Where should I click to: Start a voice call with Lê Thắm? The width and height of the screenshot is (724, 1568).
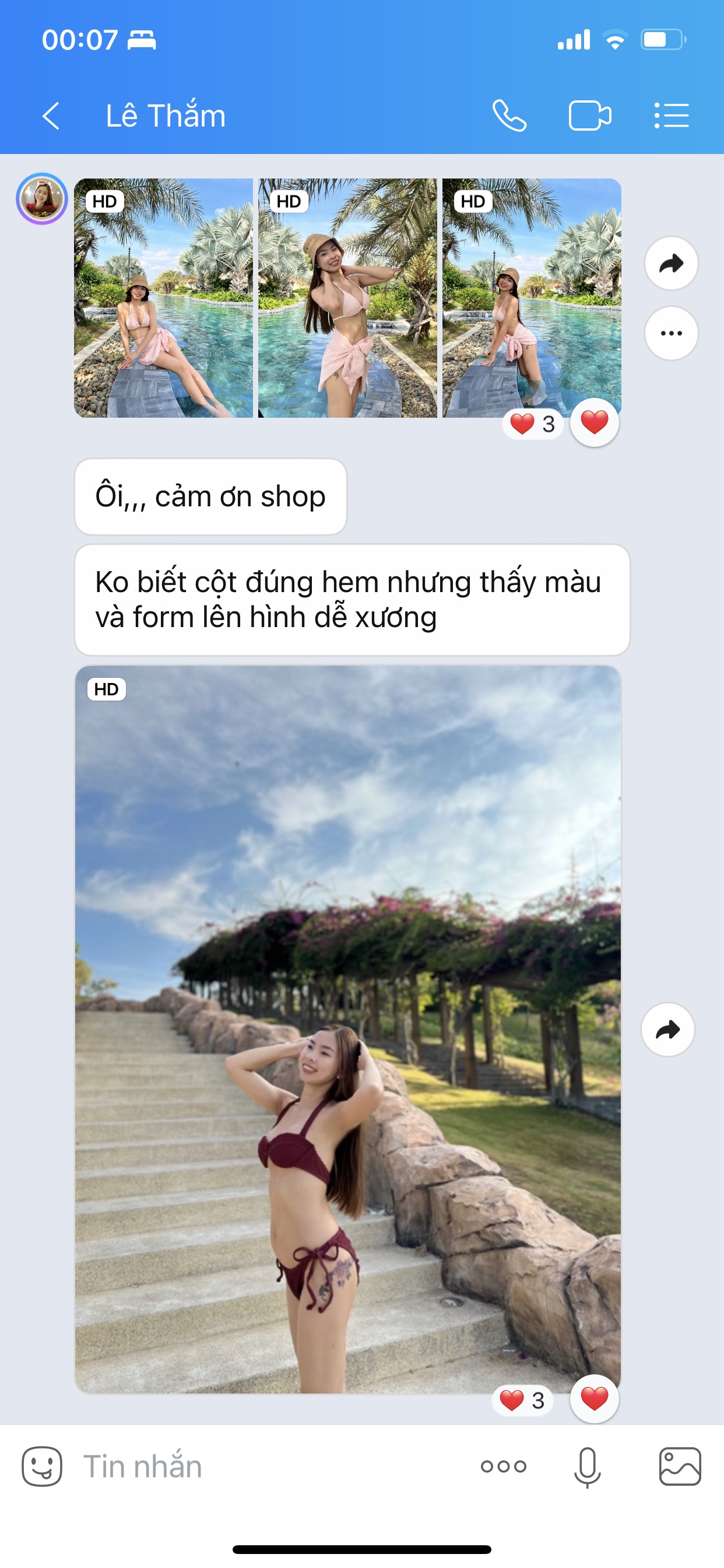[509, 116]
